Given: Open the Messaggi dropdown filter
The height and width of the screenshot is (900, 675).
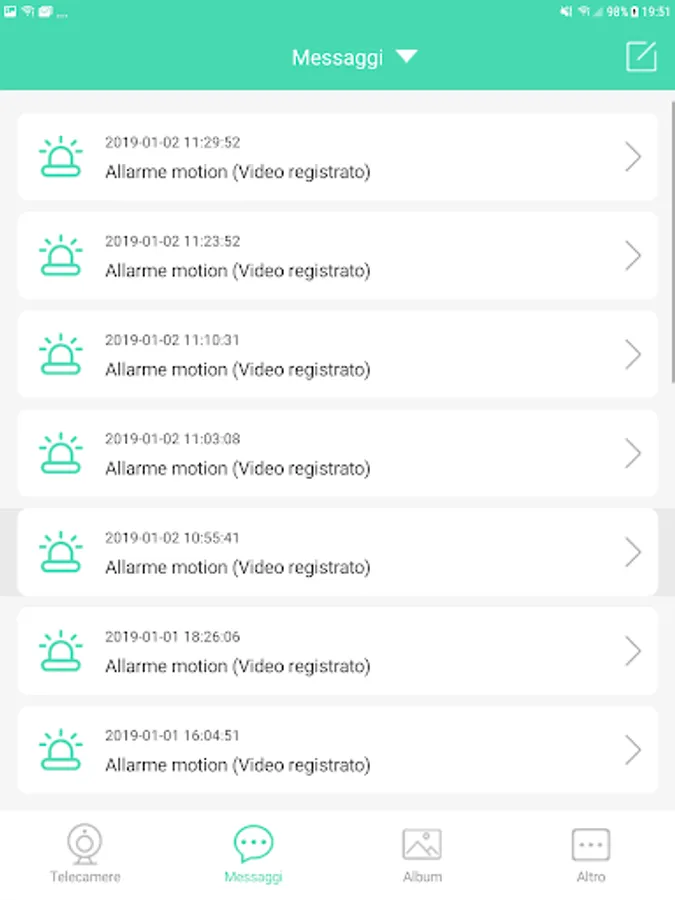Looking at the screenshot, I should [x=353, y=57].
